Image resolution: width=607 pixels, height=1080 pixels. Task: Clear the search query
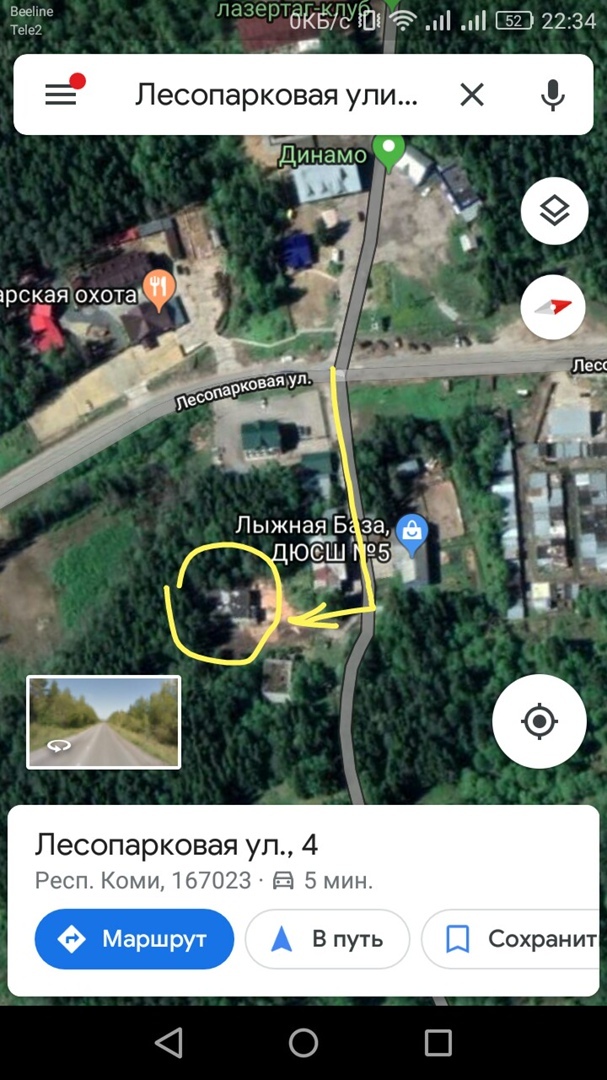pyautogui.click(x=472, y=95)
